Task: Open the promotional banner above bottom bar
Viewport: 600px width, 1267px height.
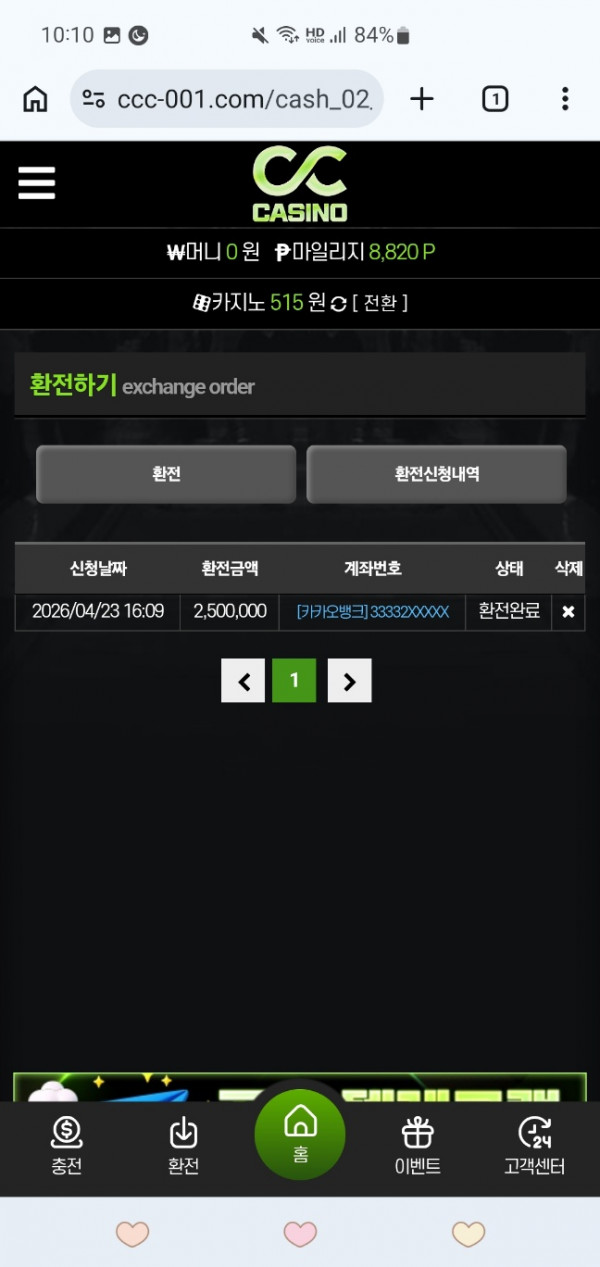Action: (300, 1088)
